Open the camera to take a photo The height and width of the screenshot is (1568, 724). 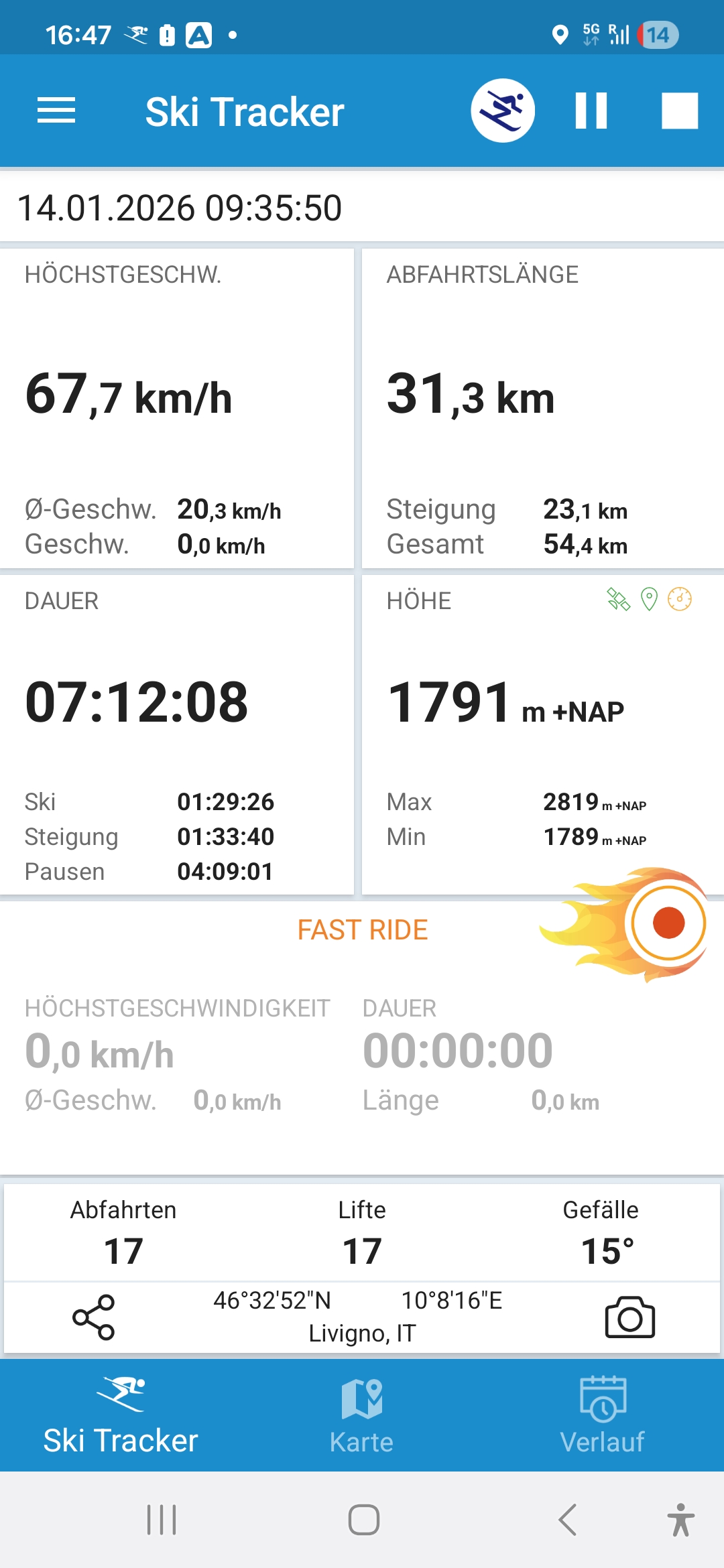pos(629,1317)
